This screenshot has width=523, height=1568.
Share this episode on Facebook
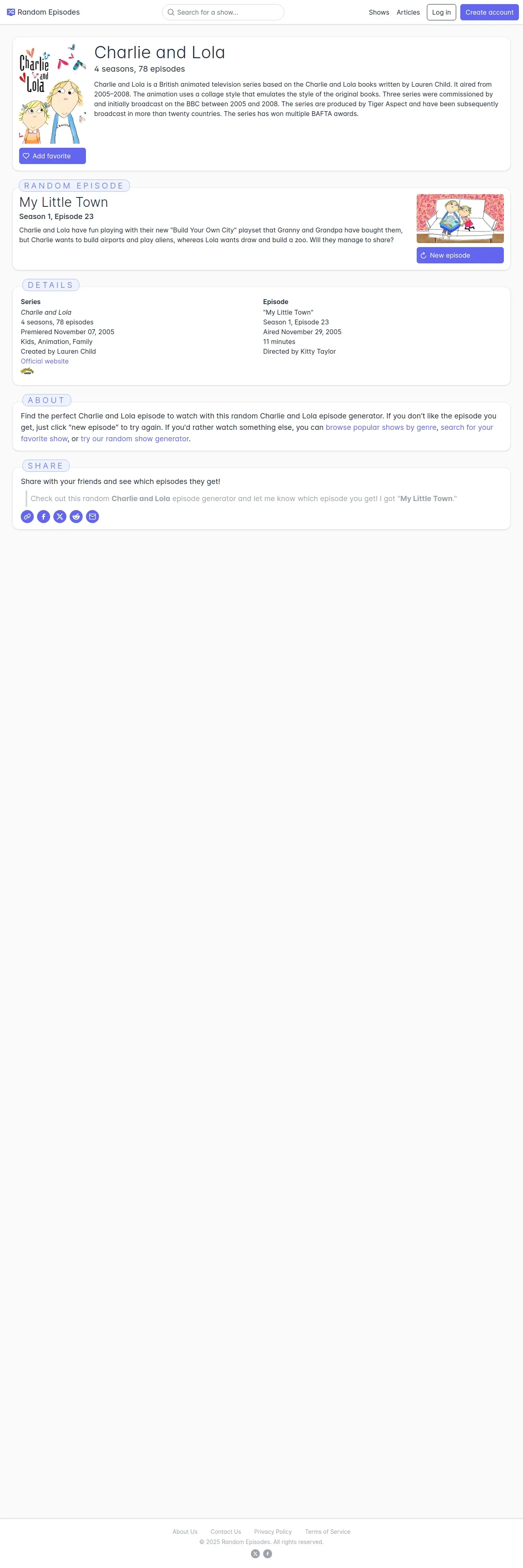(43, 516)
